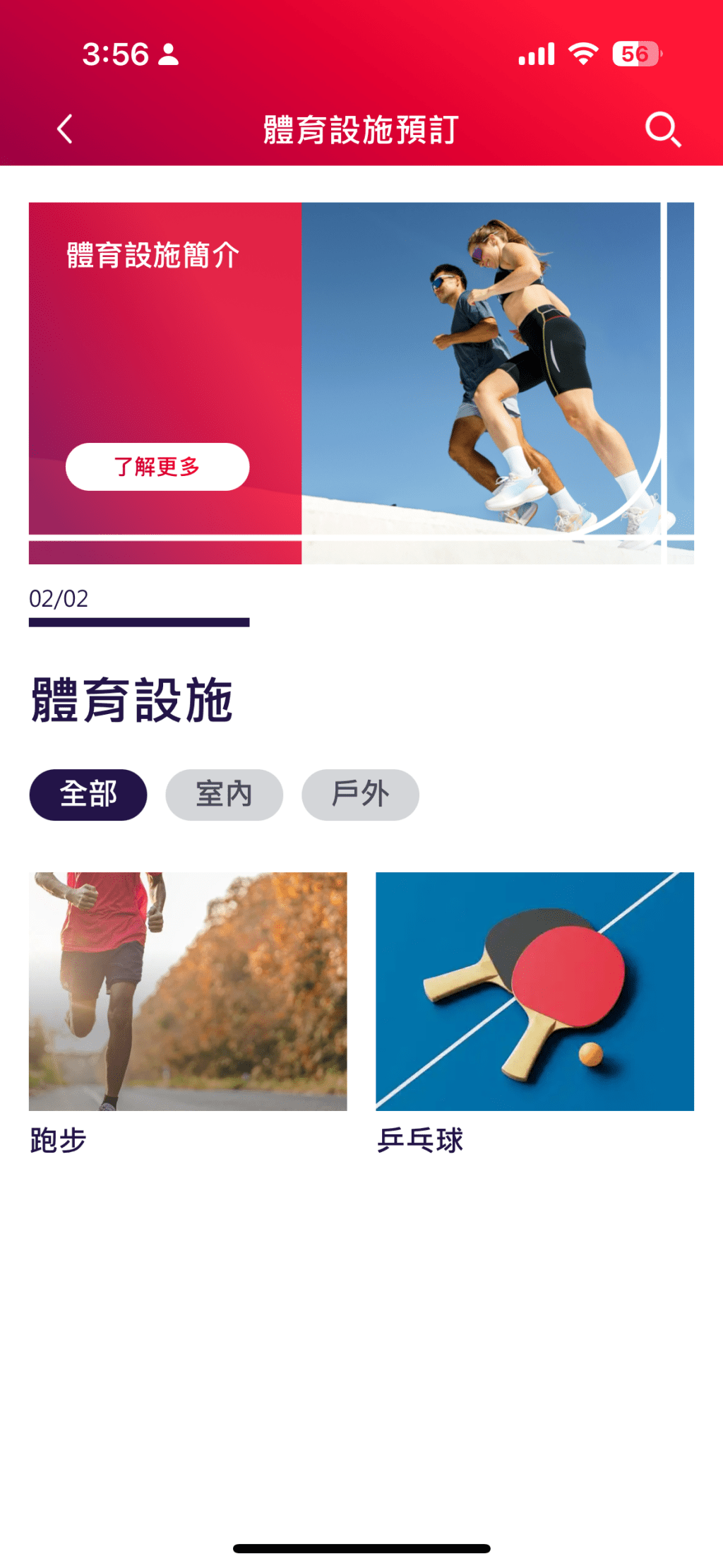
Task: Filter facilities by 戶外
Action: point(360,795)
